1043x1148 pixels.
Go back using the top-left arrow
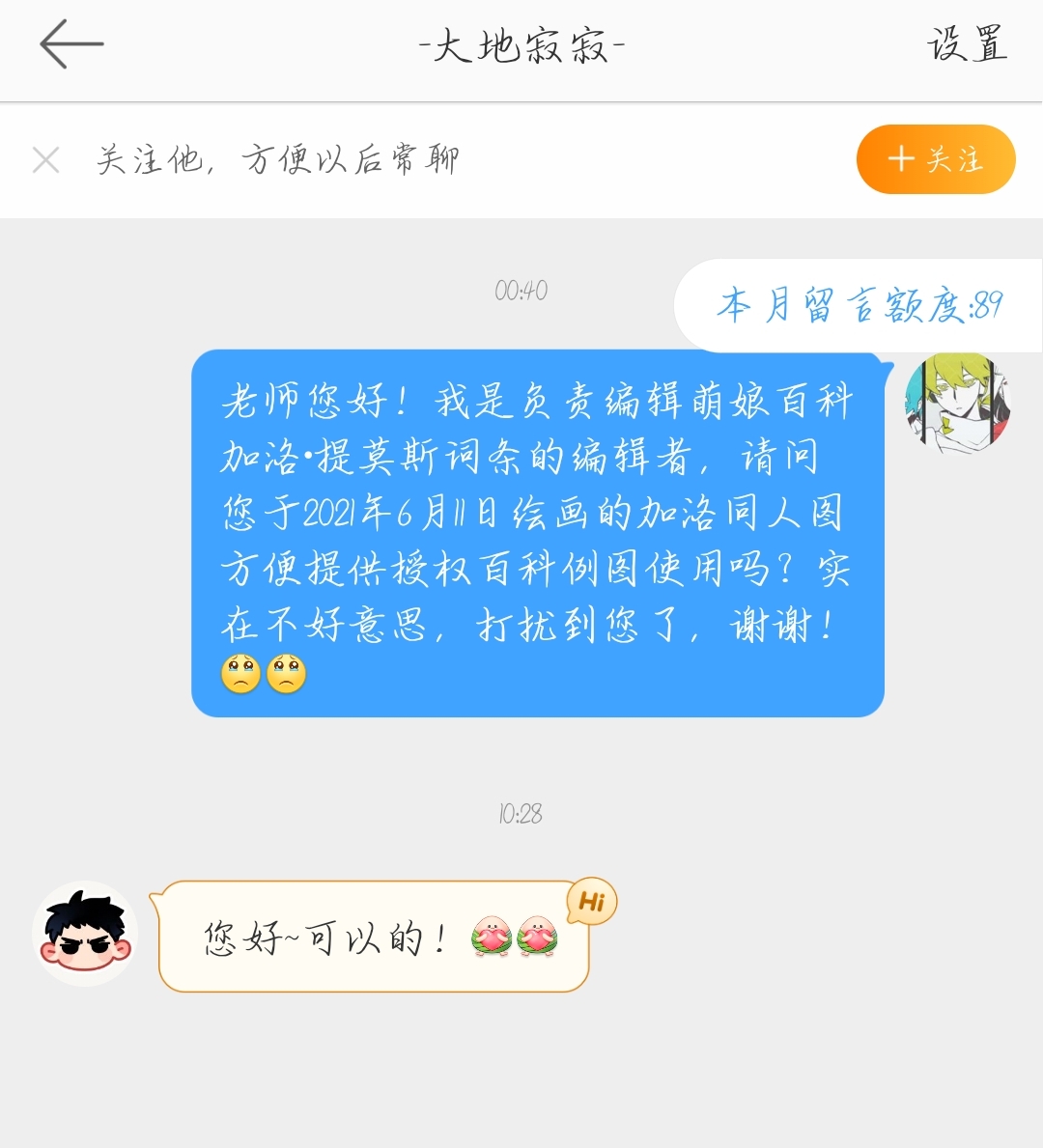[x=70, y=44]
